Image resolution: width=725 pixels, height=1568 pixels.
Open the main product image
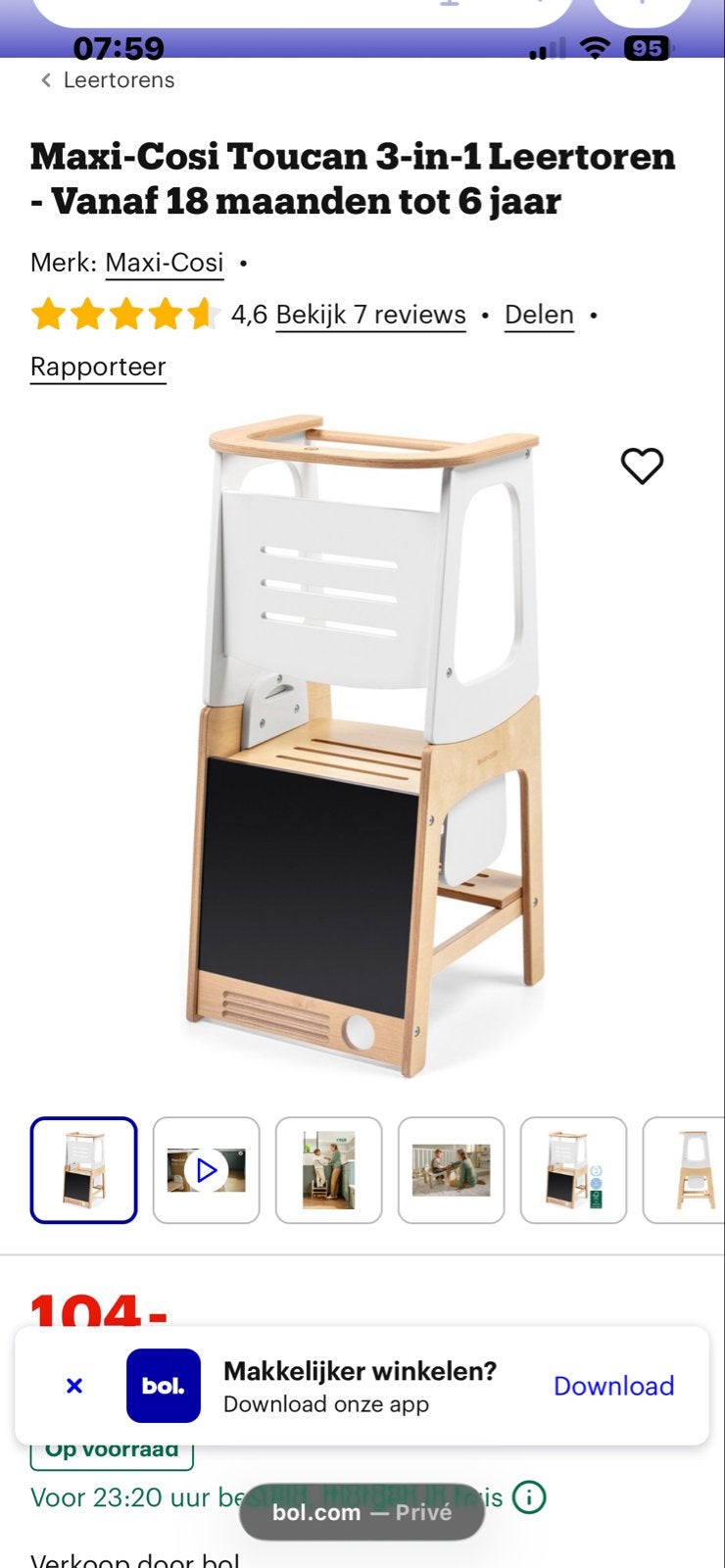click(364, 745)
